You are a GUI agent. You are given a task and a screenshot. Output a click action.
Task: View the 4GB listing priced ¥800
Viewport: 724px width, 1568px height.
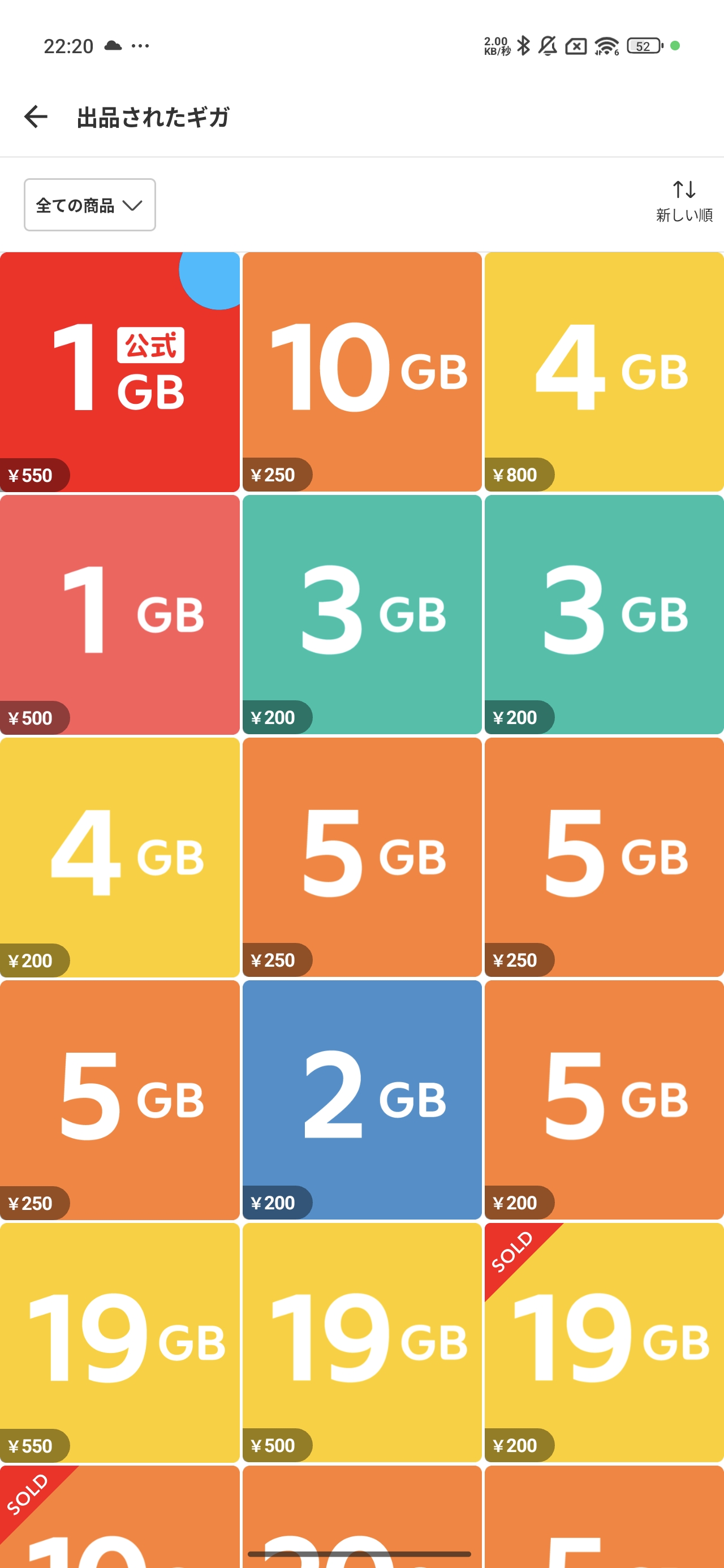[x=604, y=371]
